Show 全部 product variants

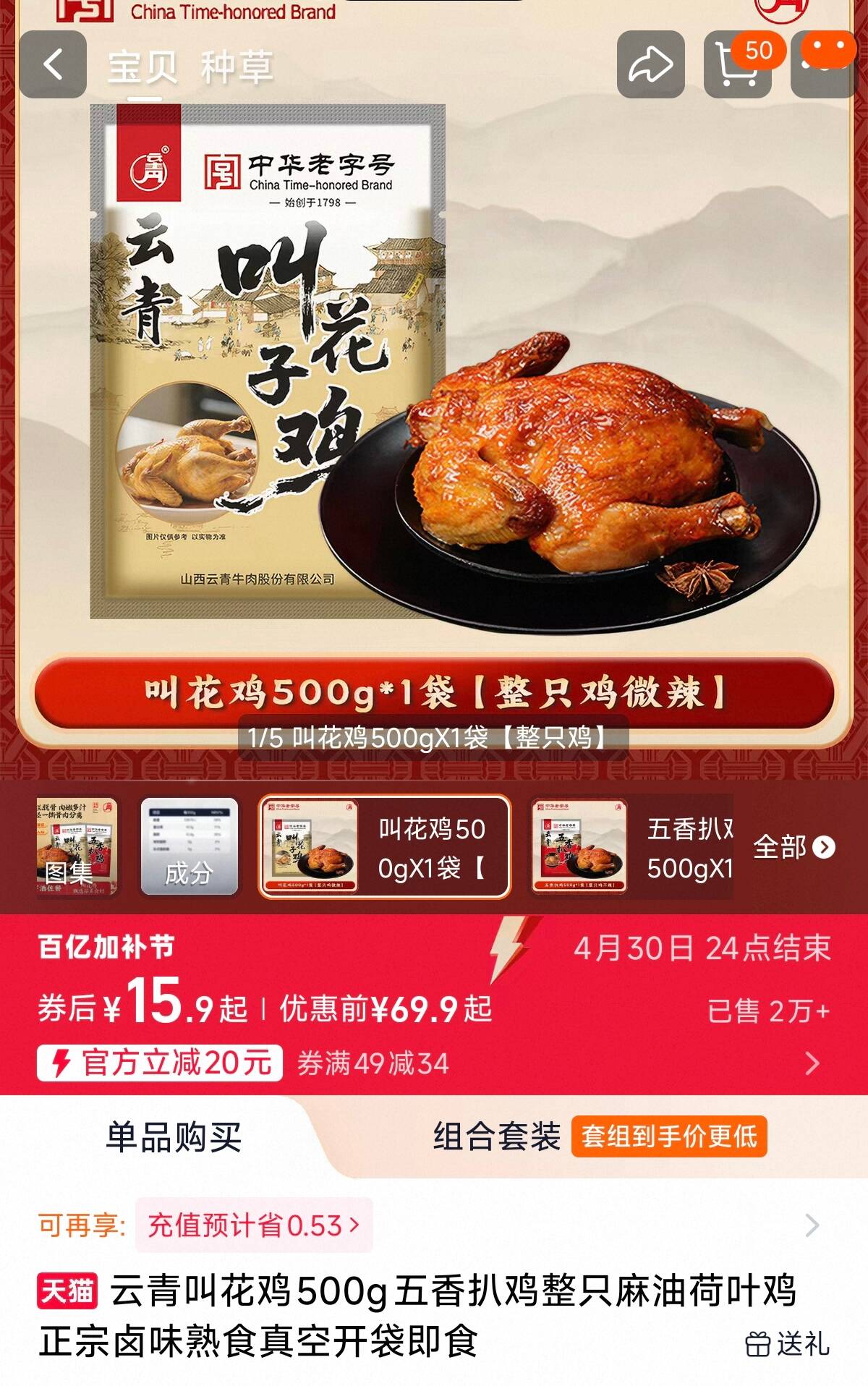pos(793,847)
